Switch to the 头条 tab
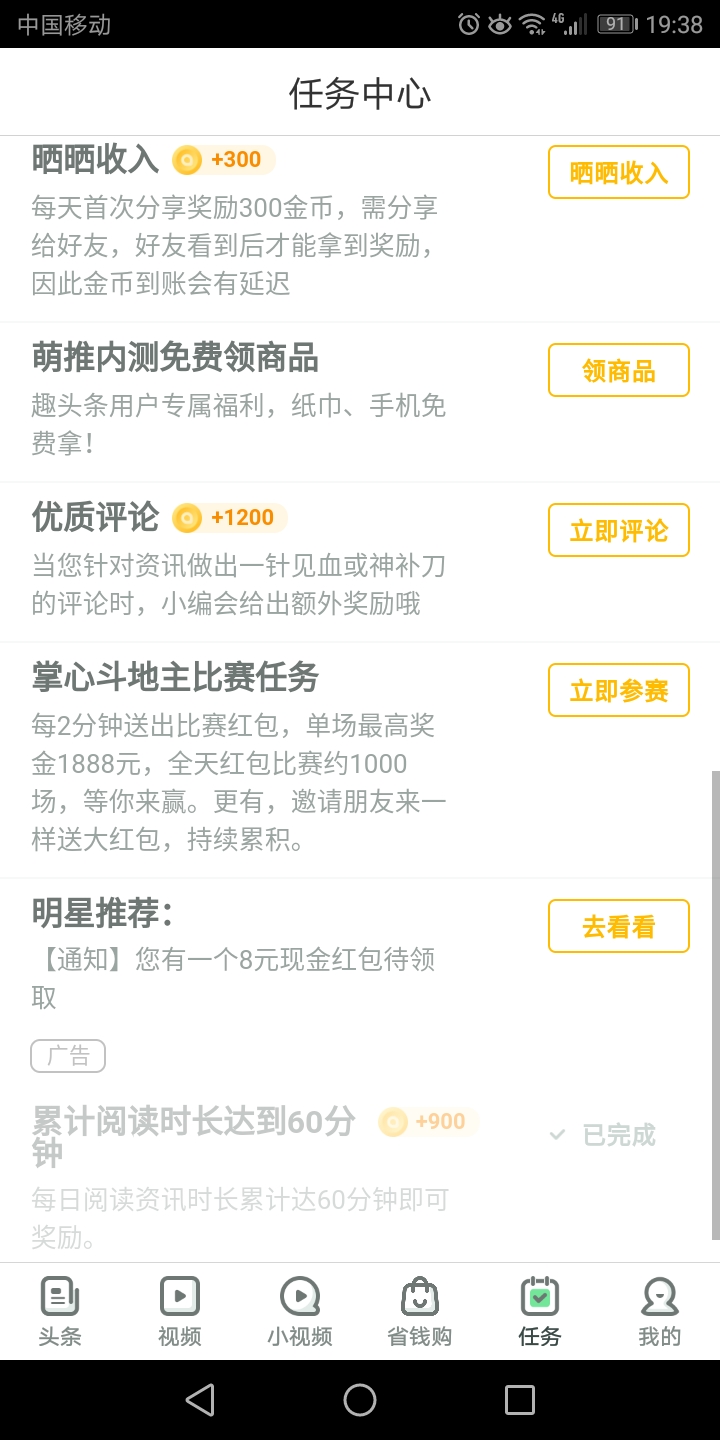 click(60, 1311)
